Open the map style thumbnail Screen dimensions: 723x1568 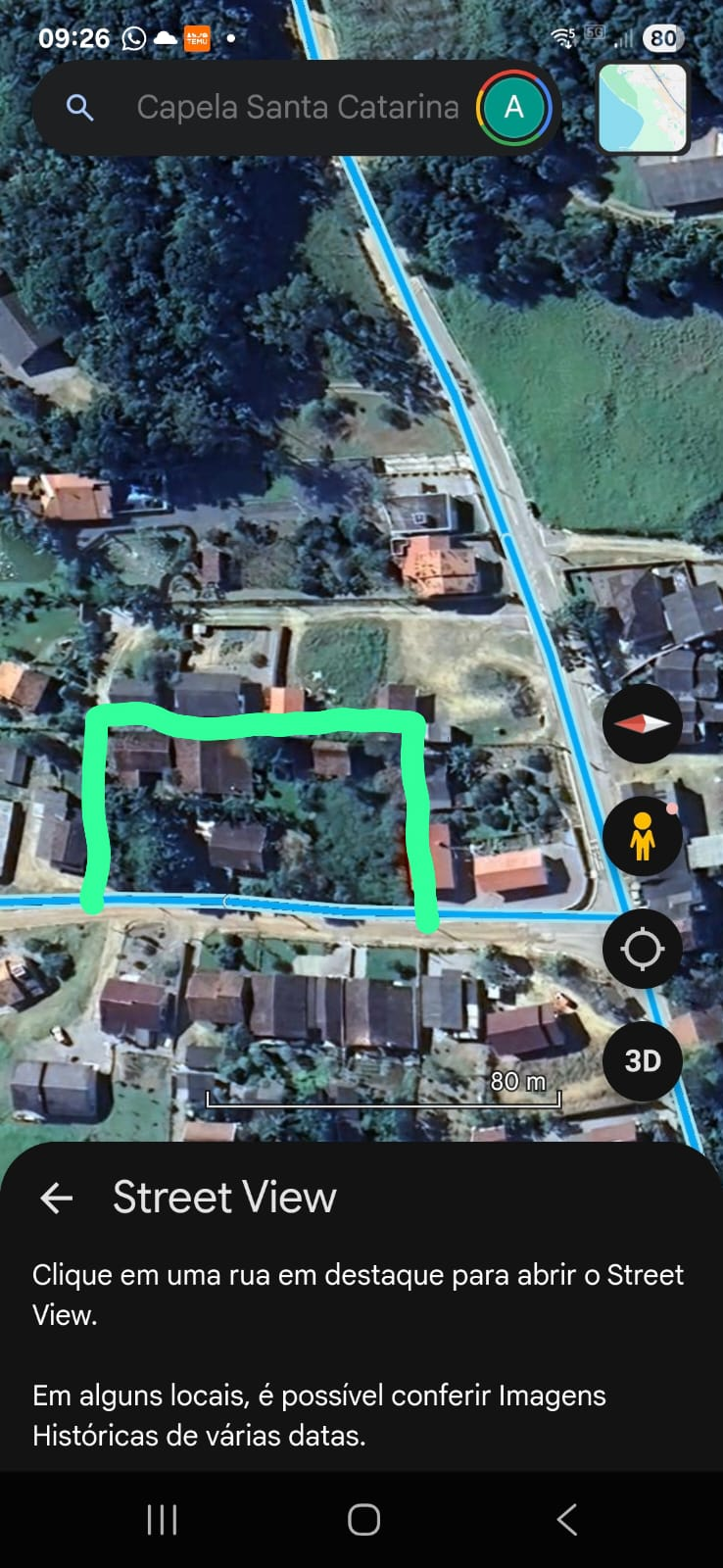tap(643, 108)
